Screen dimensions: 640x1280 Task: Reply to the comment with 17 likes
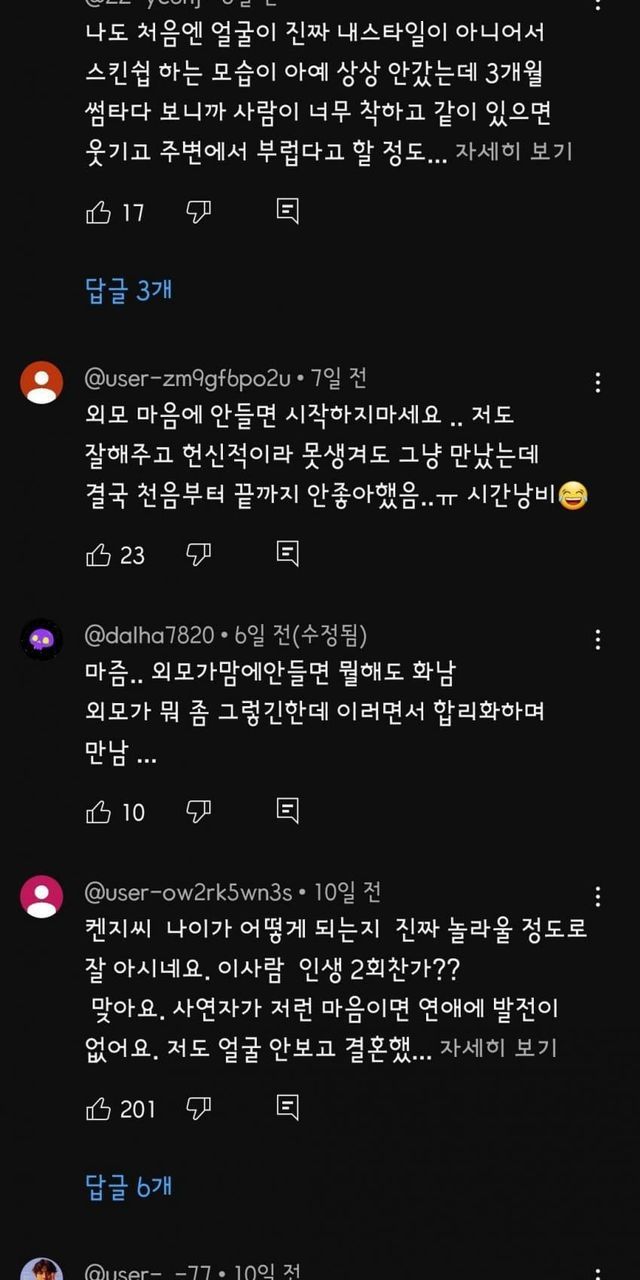click(x=287, y=211)
